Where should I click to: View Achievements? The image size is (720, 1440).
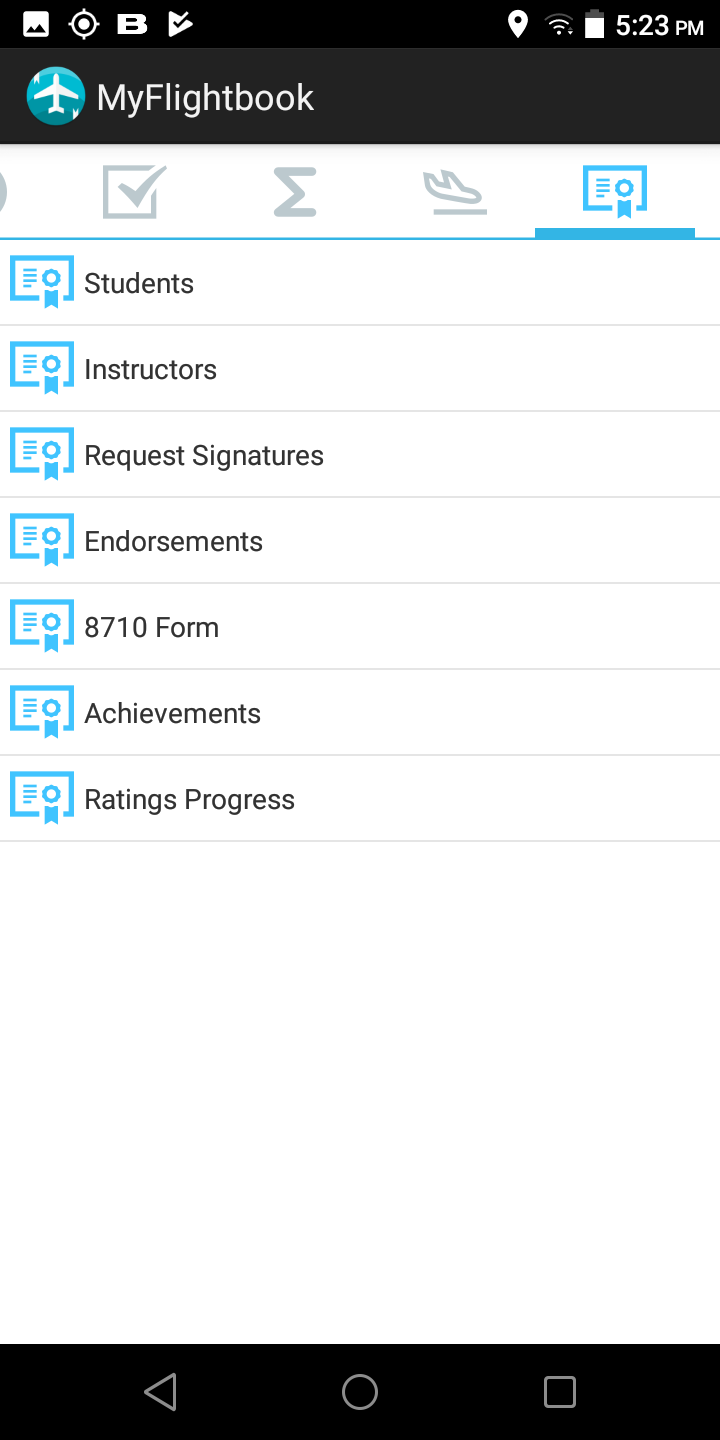[360, 713]
